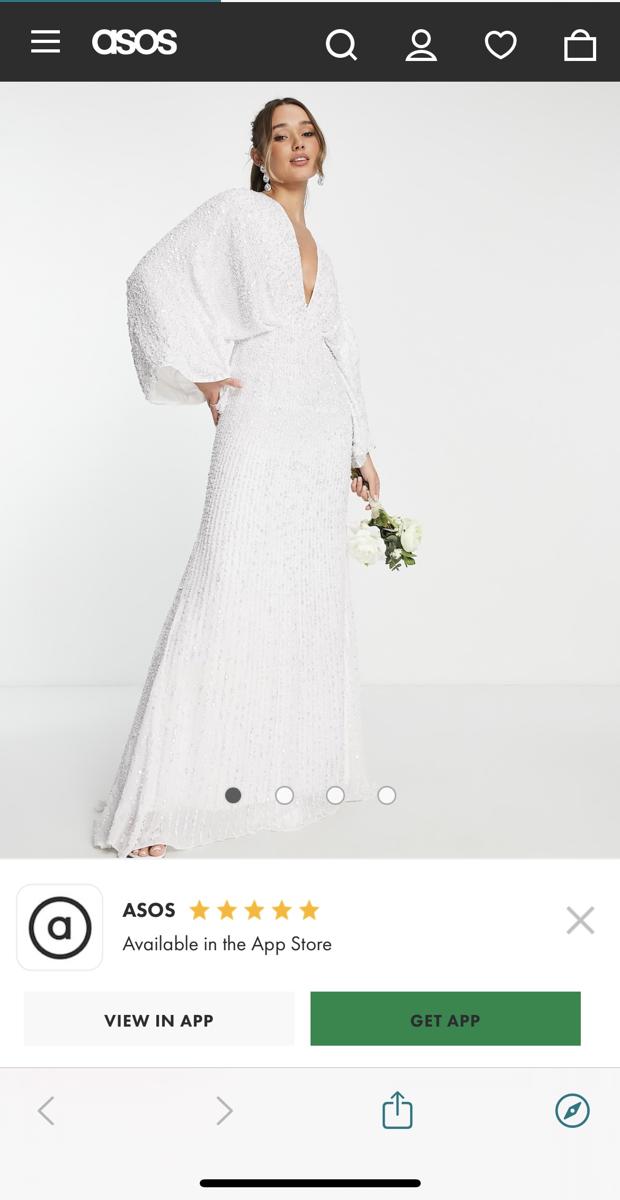Tap the green GET APP button
Image resolution: width=620 pixels, height=1200 pixels.
[445, 1020]
